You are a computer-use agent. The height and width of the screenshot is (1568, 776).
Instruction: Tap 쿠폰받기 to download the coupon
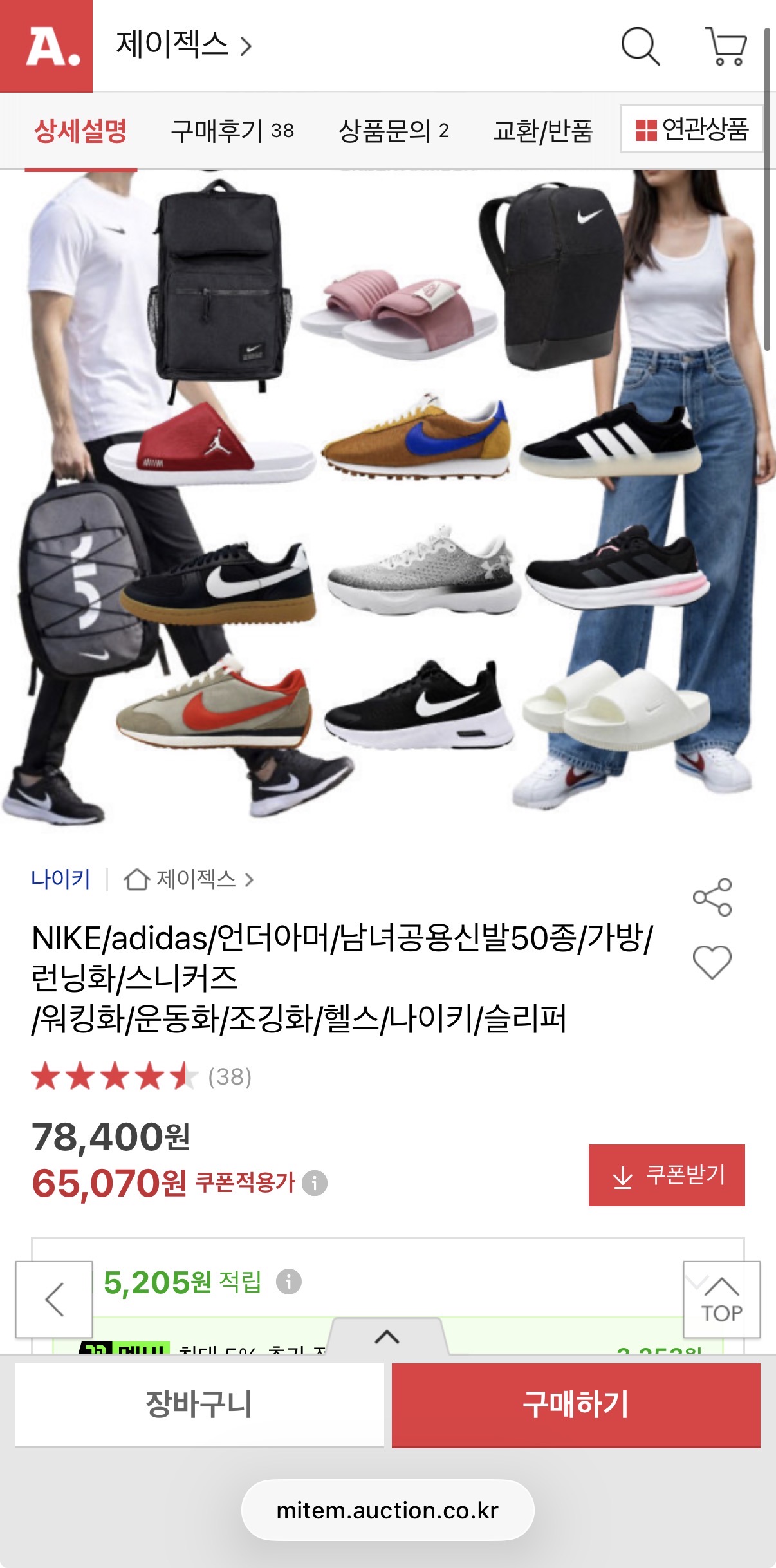tap(667, 1175)
